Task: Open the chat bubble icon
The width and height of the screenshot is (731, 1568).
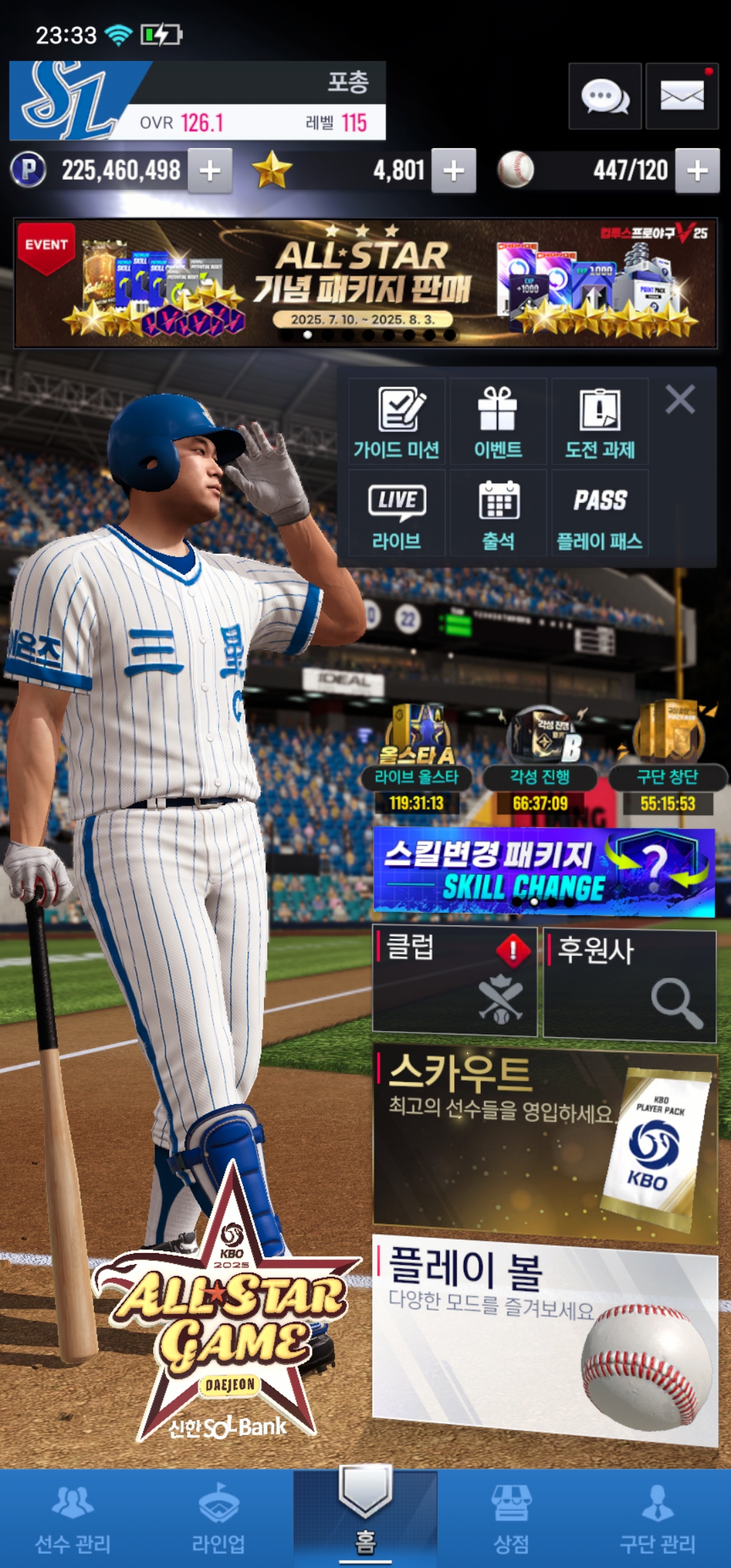Action: pyautogui.click(x=604, y=96)
